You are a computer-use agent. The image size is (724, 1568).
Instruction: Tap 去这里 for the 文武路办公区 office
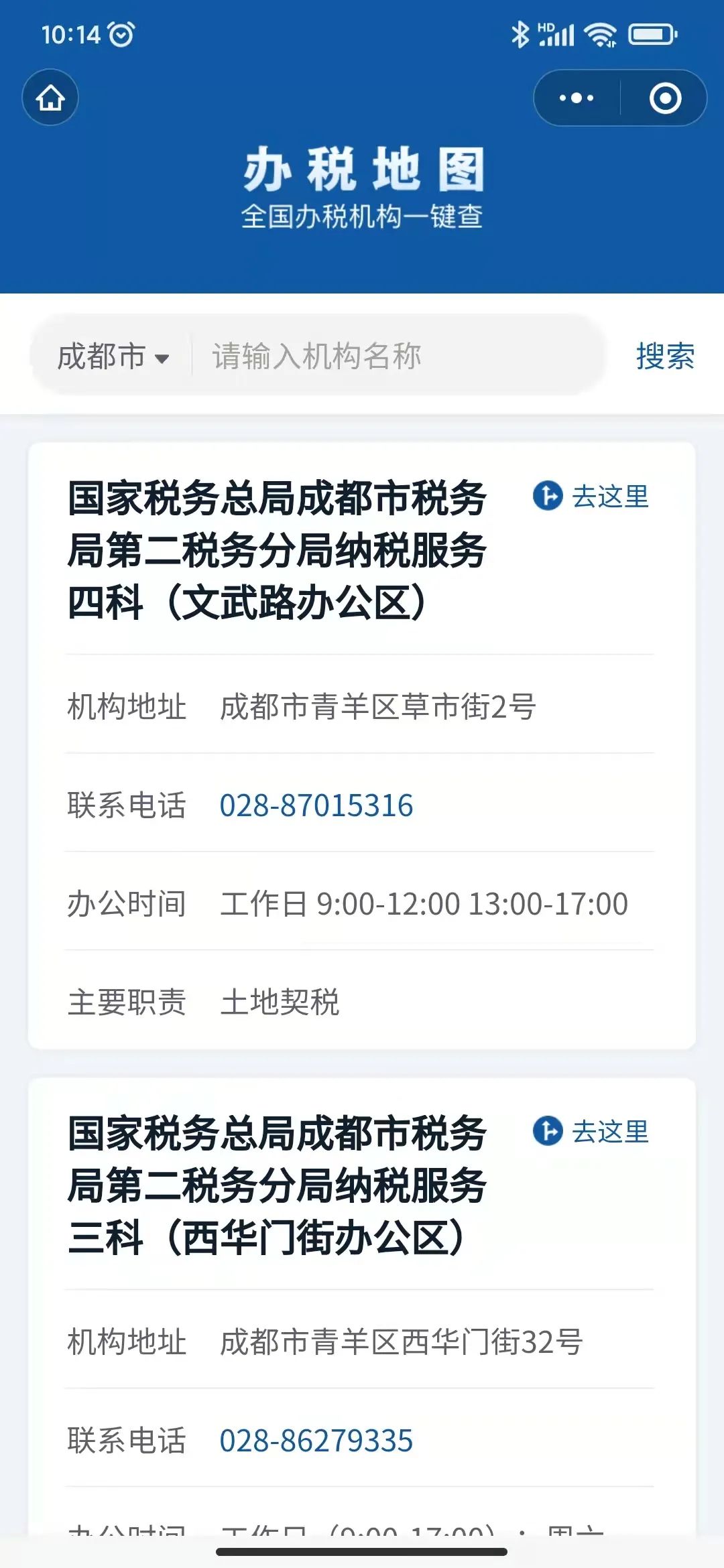591,497
